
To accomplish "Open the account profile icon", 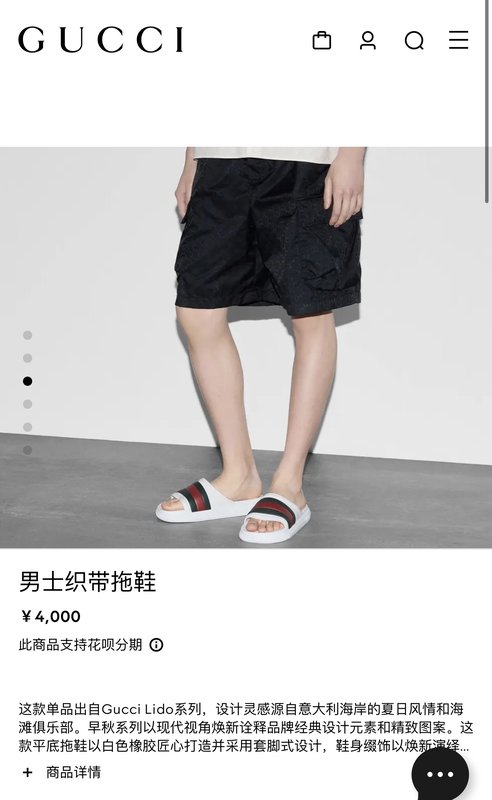I will [x=367, y=40].
